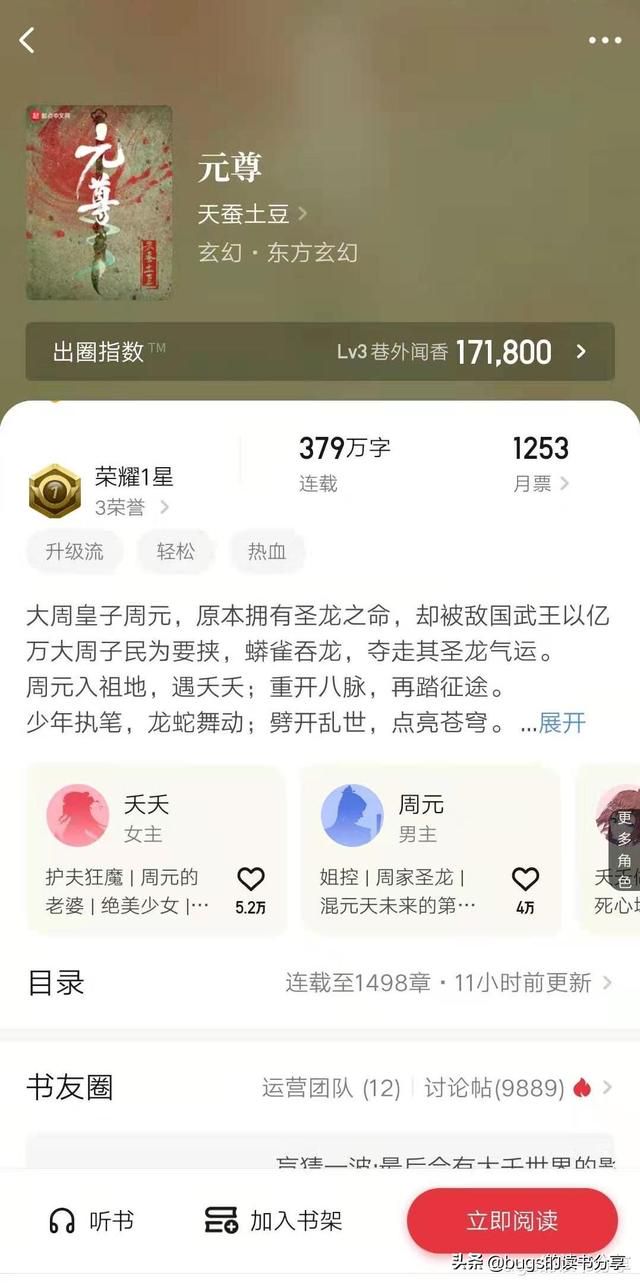The height and width of the screenshot is (1285, 640).
Task: Show 更多角色 more characters
Action: click(x=624, y=850)
